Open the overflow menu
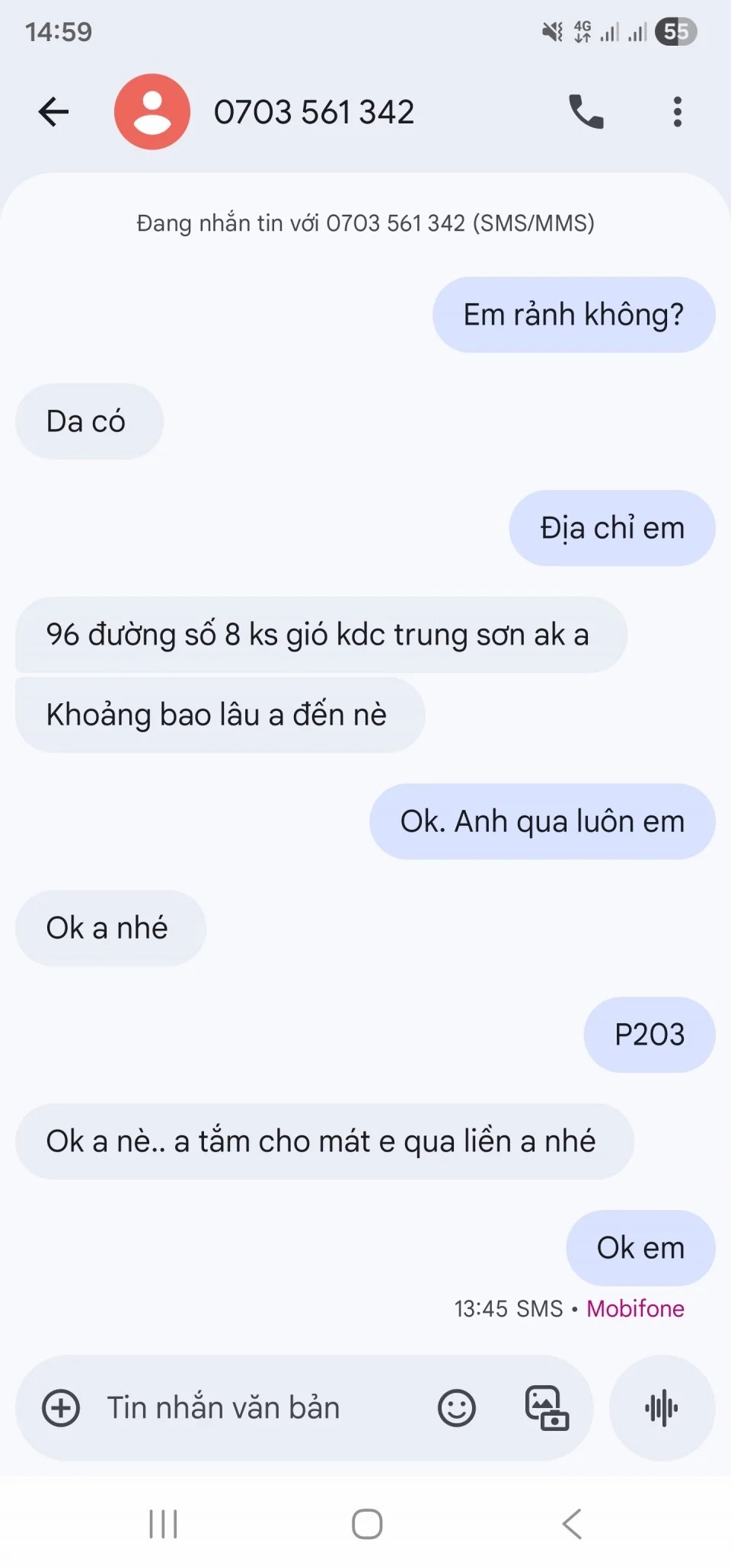The height and width of the screenshot is (1568, 731). pos(677,112)
